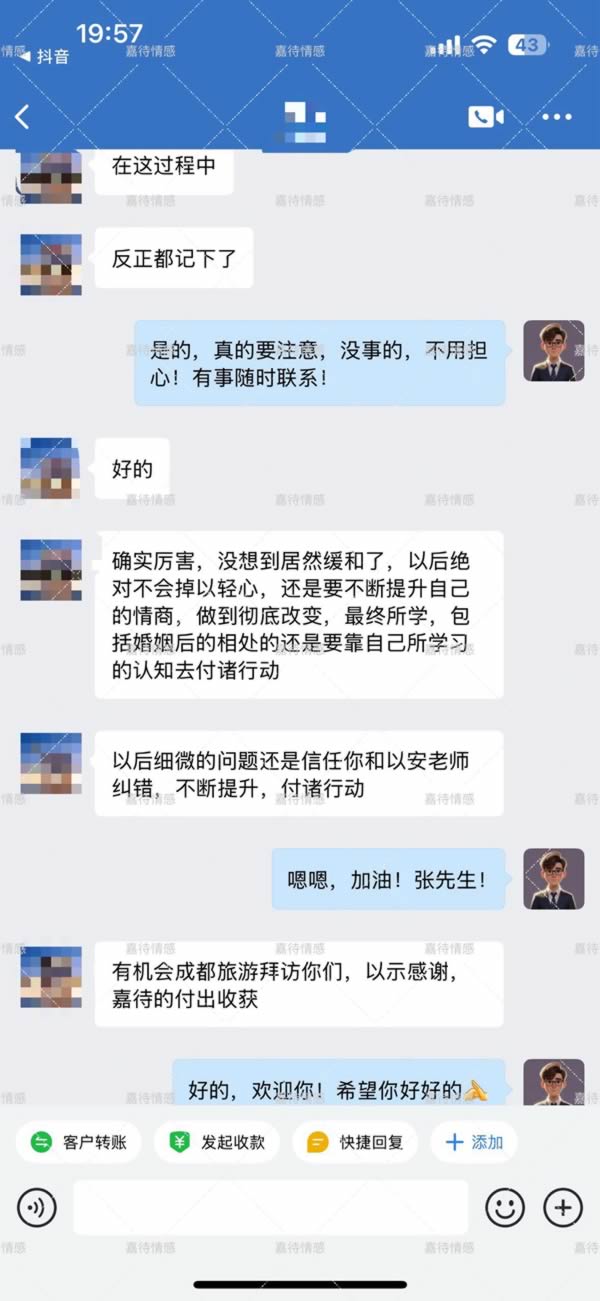Select 发起收款 to request payment
This screenshot has width=600, height=1301.
click(x=218, y=1142)
